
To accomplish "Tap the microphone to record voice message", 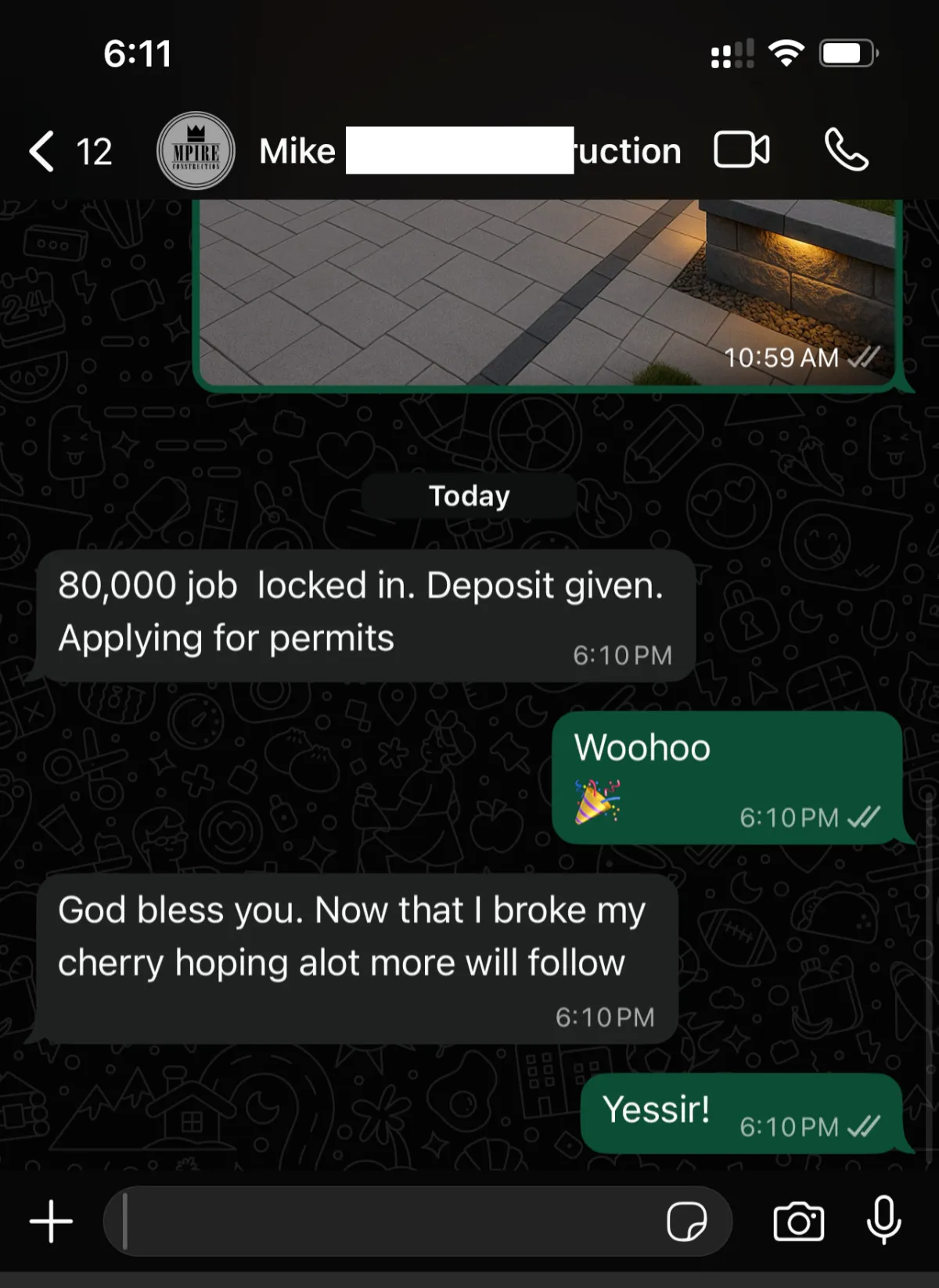I will [x=883, y=1220].
